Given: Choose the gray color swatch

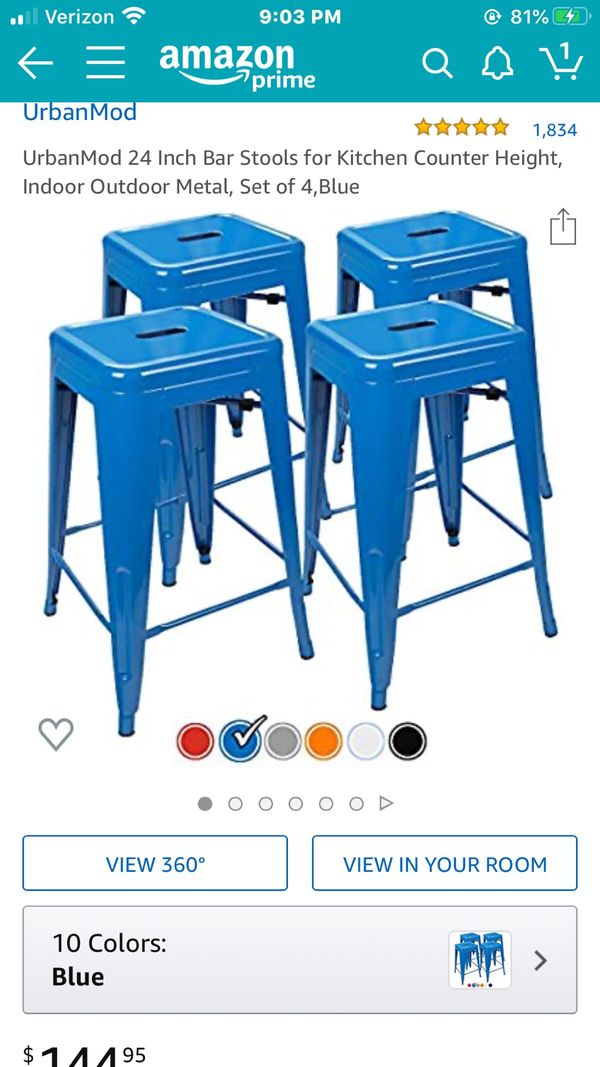Looking at the screenshot, I should (x=282, y=741).
